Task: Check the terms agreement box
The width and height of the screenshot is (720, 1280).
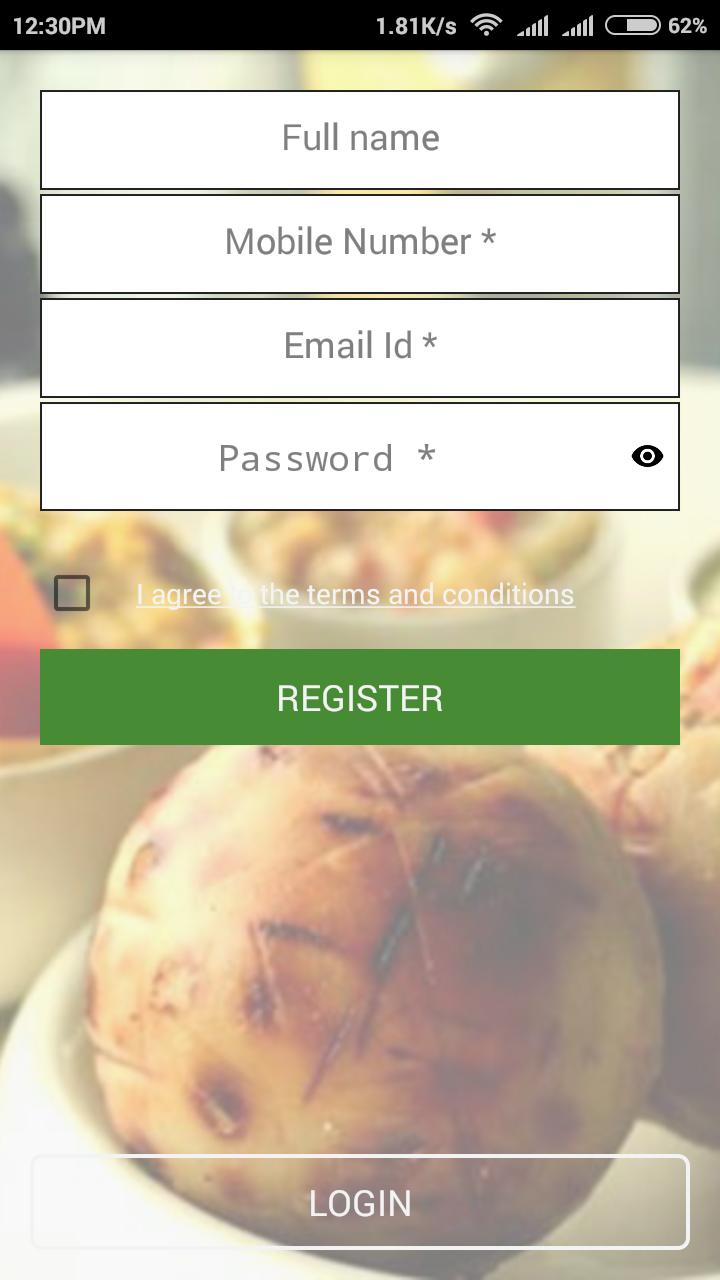Action: click(x=72, y=593)
